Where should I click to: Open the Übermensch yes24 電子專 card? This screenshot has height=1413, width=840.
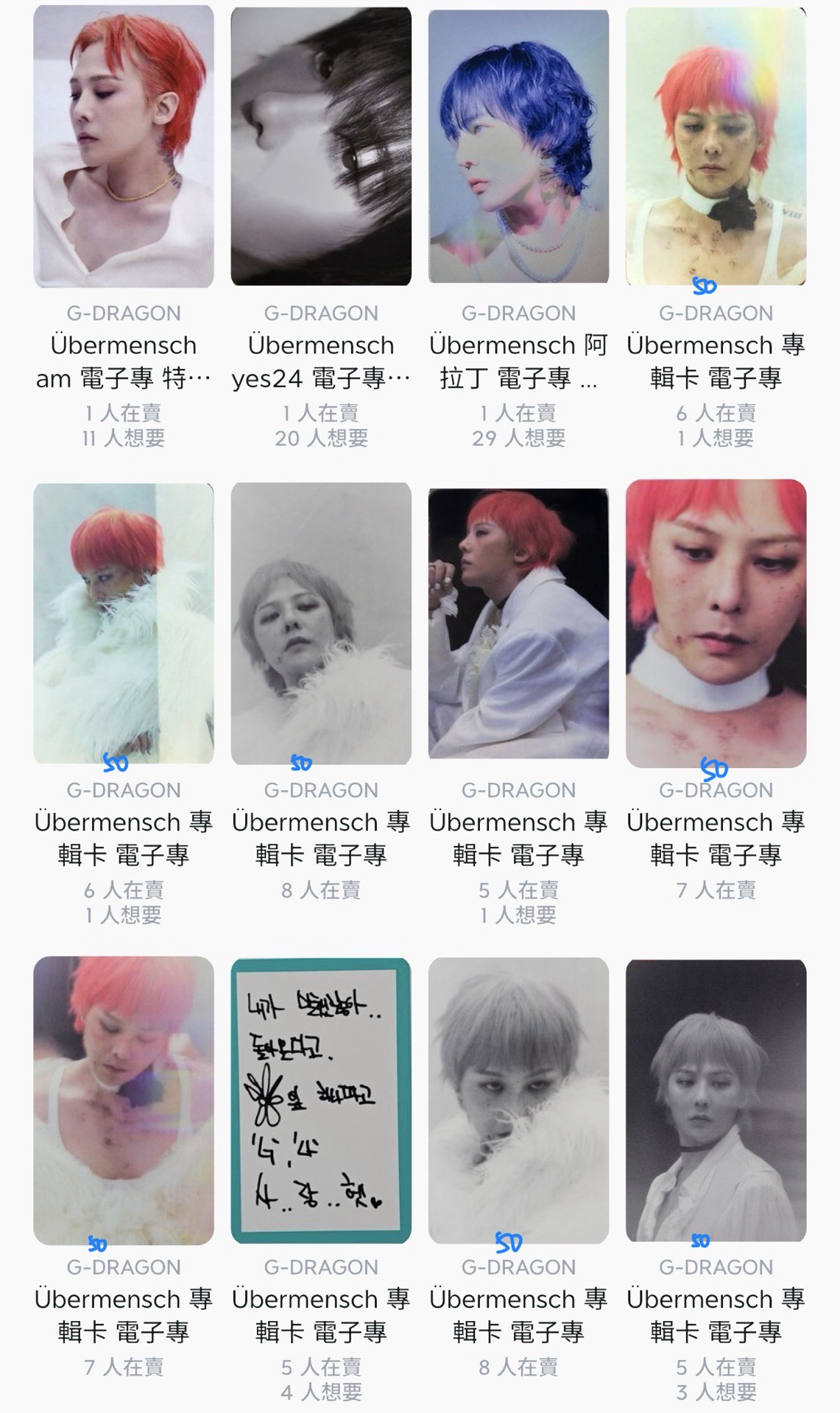point(321,147)
